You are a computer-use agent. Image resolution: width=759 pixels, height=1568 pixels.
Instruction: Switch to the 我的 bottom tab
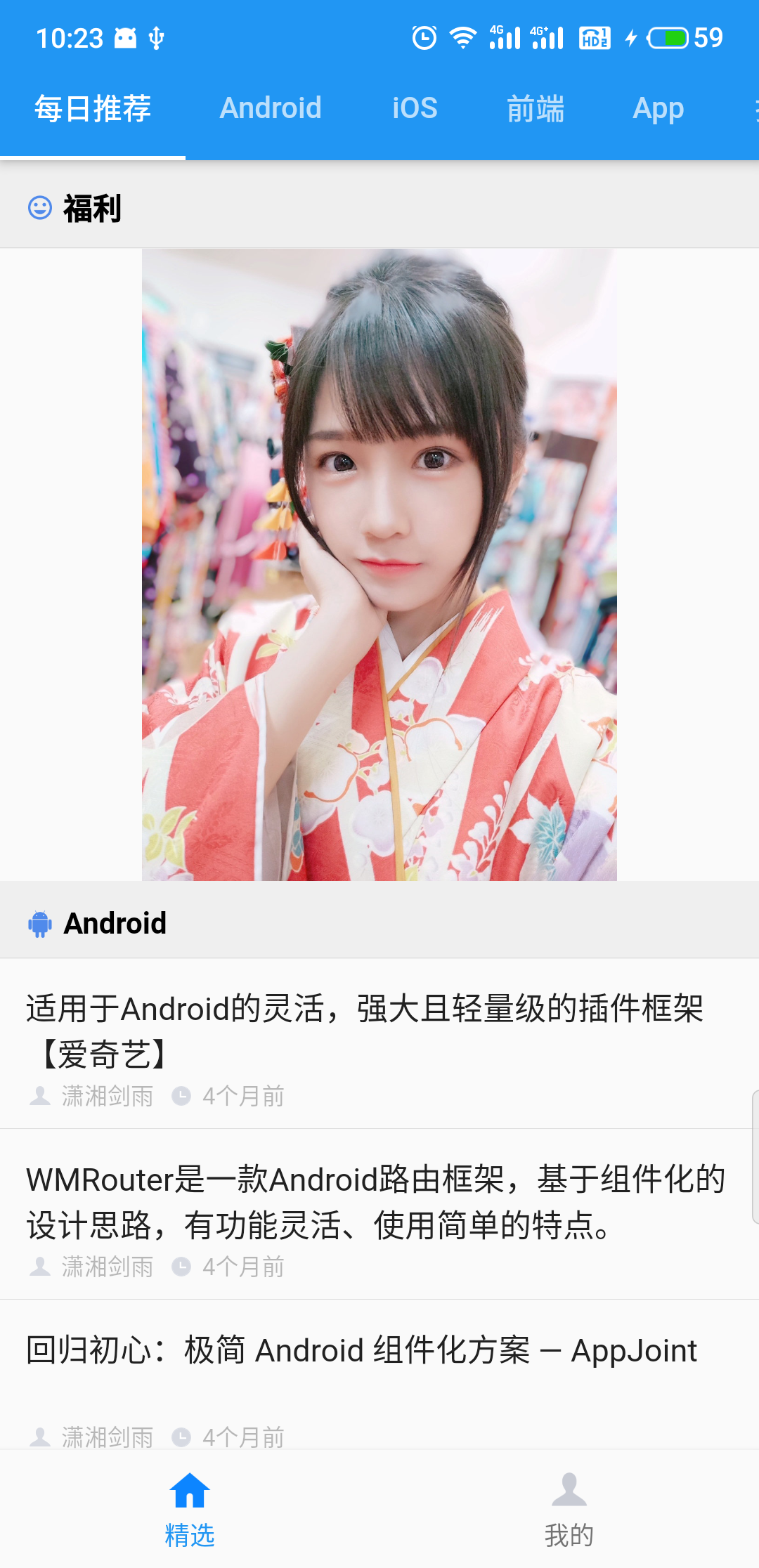(x=569, y=1509)
